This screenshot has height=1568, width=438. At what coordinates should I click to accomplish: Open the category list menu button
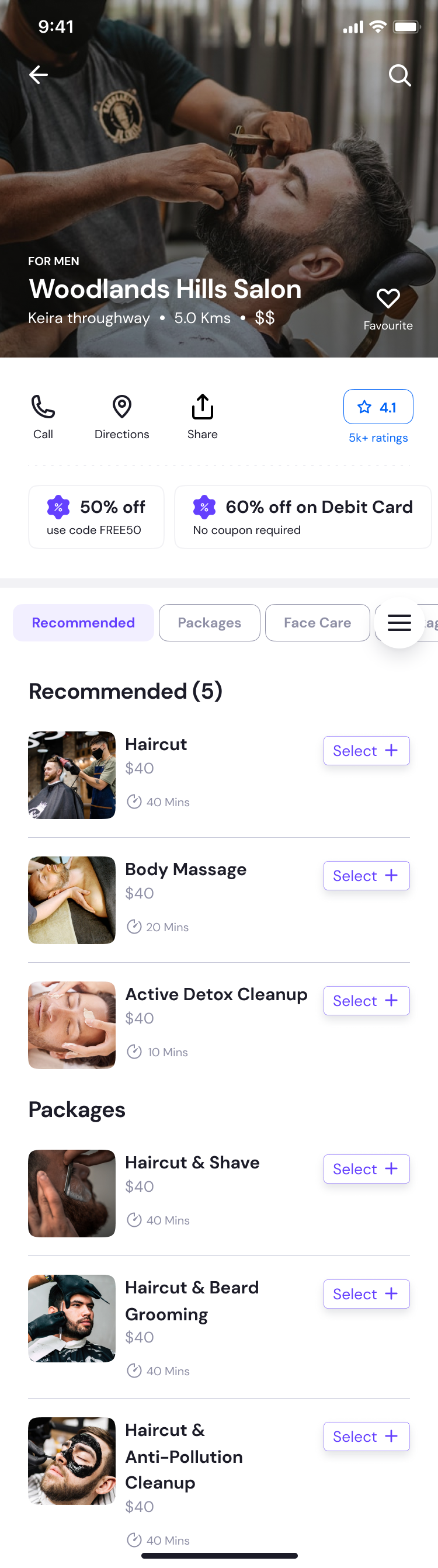(399, 622)
